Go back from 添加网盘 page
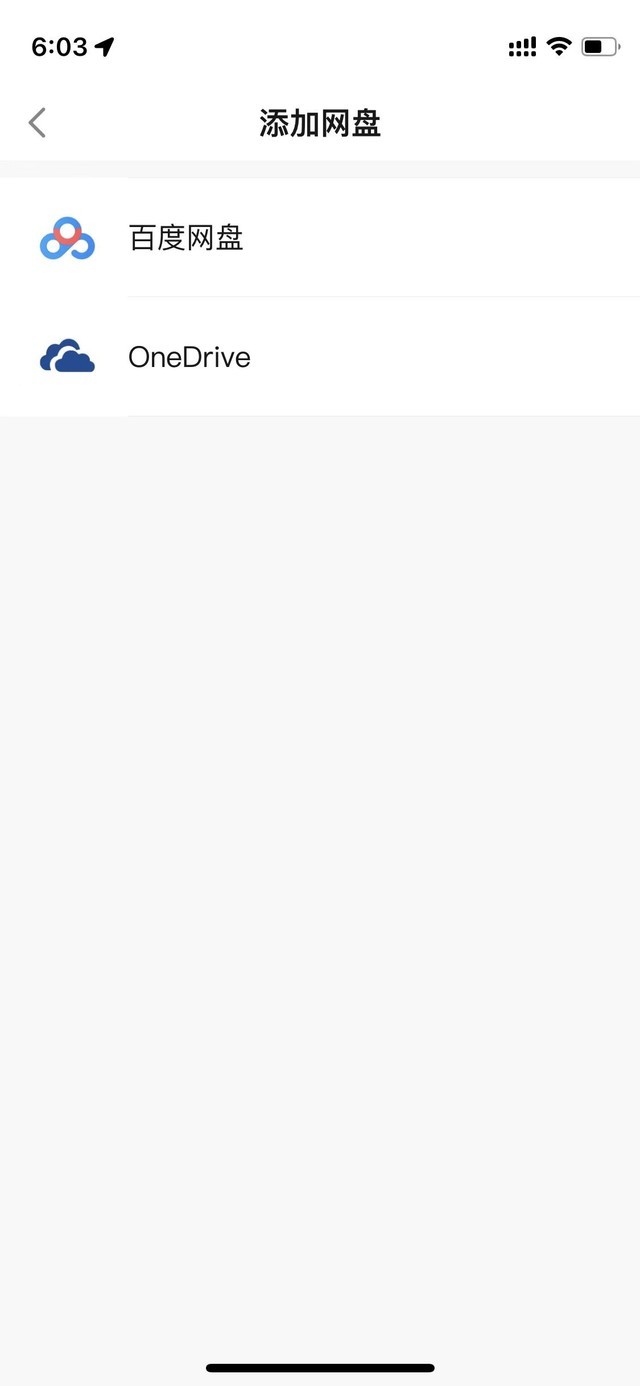The image size is (640, 1386). 37,123
